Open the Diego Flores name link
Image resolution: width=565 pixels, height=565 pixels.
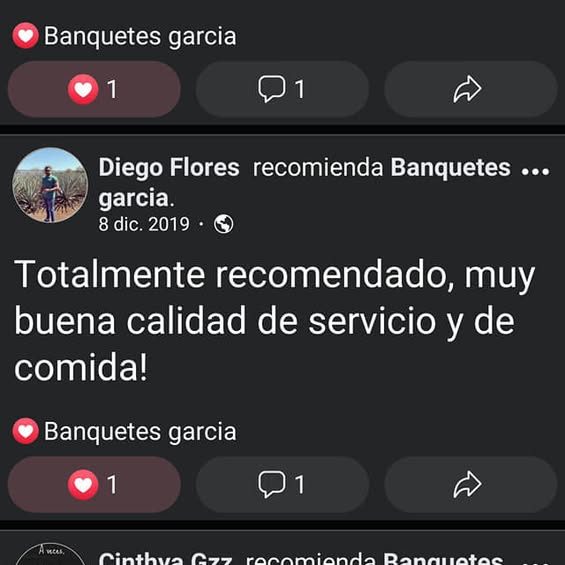click(169, 168)
